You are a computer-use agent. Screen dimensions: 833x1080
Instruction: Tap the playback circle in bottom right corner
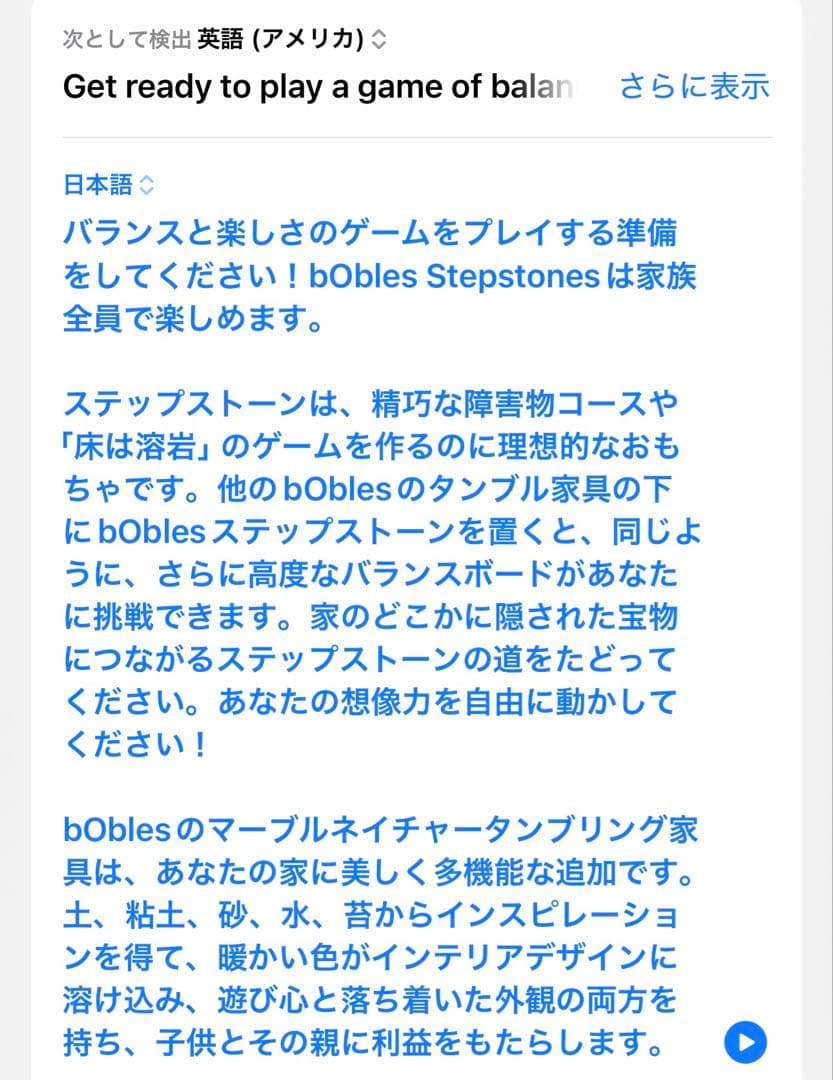click(744, 1042)
